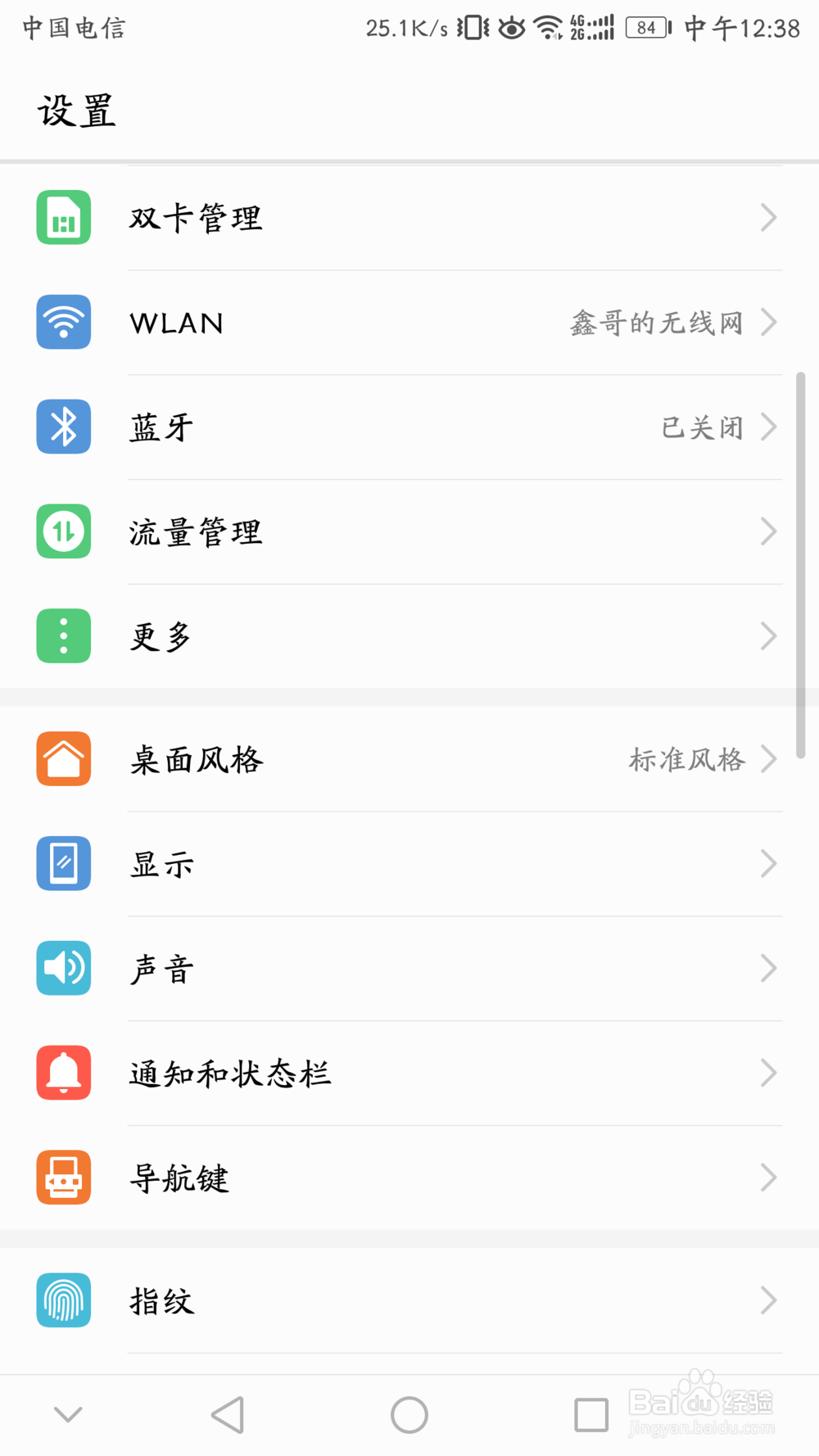
Task: Select the red 通知和状态栏 bell icon
Action: coord(63,1074)
